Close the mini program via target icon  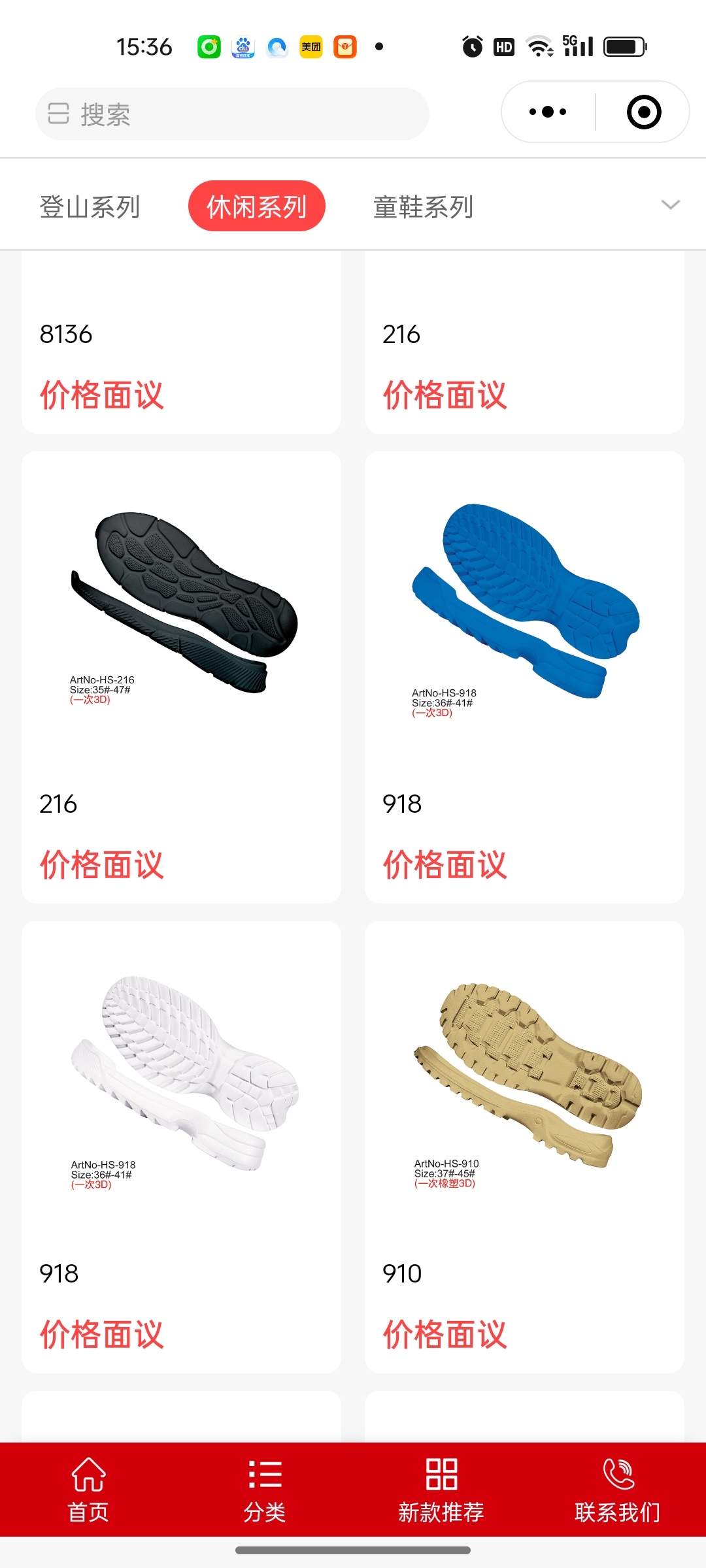tap(643, 112)
